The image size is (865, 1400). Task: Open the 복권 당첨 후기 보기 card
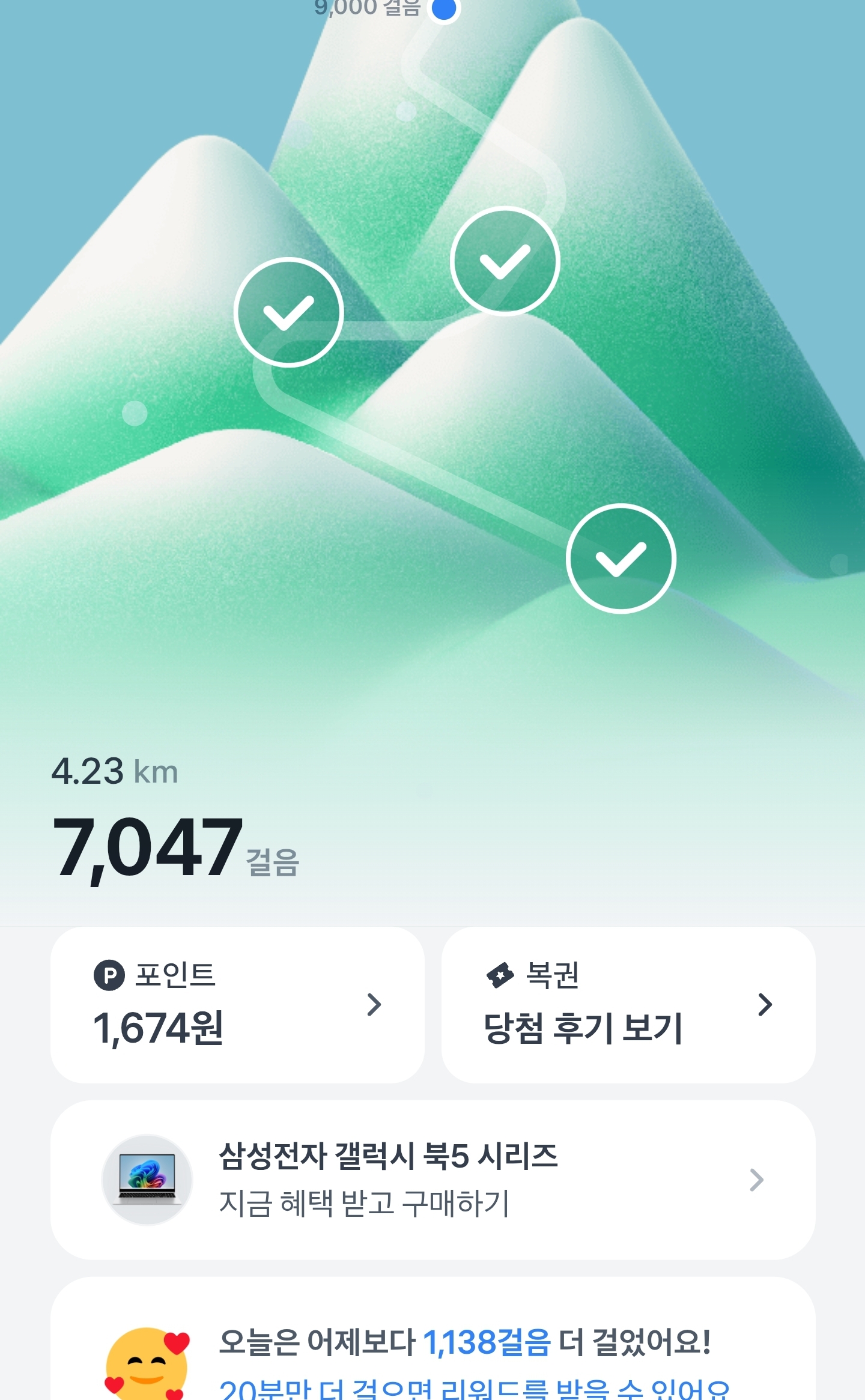628,1005
